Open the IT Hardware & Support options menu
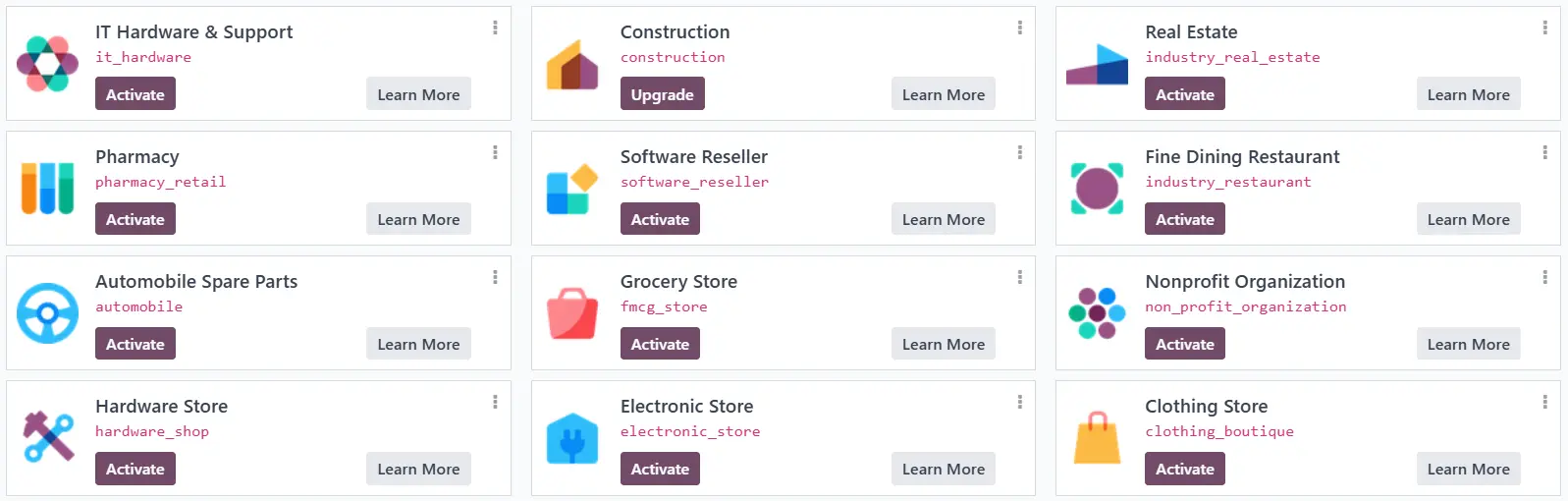Image resolution: width=1568 pixels, height=501 pixels. (495, 28)
